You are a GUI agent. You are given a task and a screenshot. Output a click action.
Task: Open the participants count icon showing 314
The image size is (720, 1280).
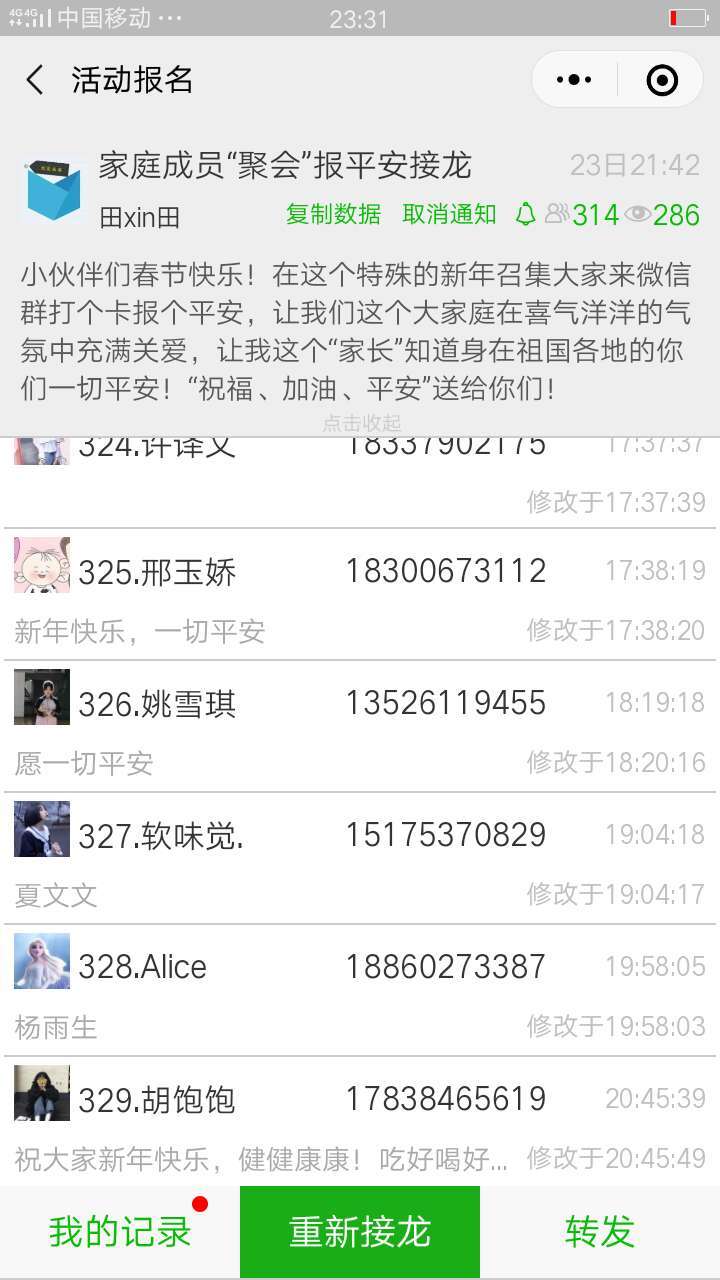582,214
